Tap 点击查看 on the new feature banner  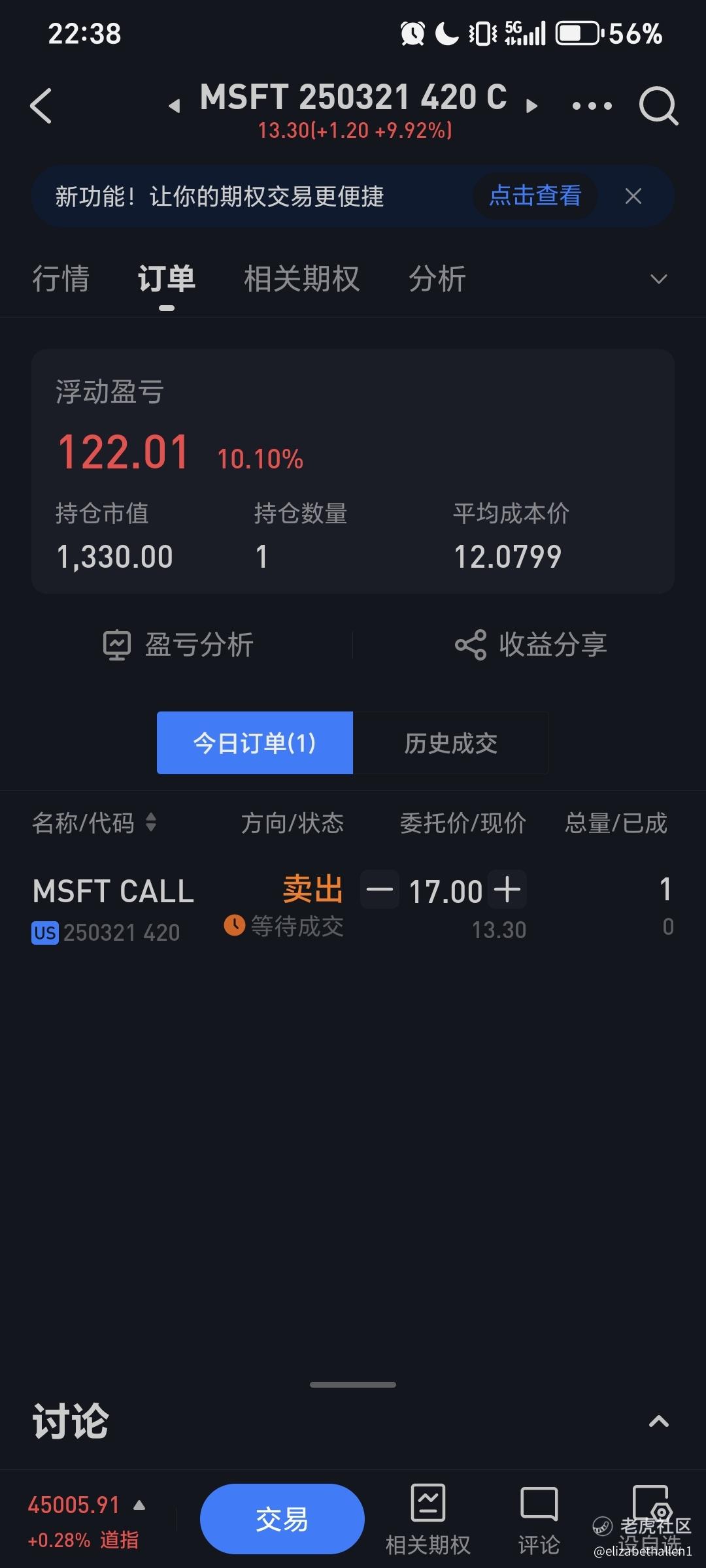click(x=535, y=195)
